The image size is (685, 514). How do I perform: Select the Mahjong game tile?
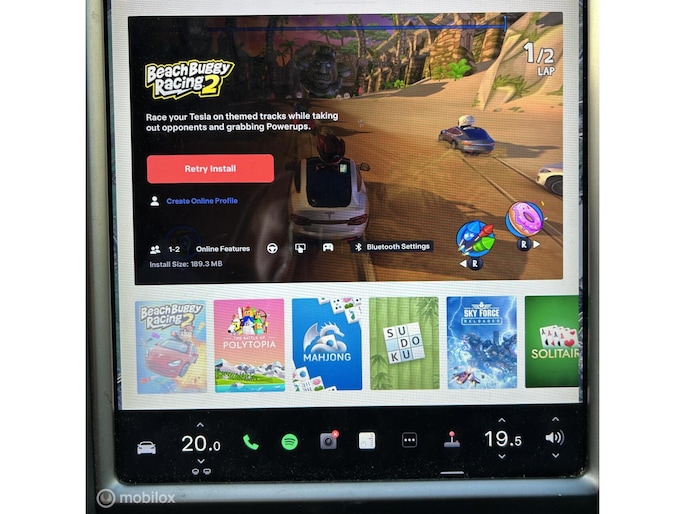click(327, 344)
